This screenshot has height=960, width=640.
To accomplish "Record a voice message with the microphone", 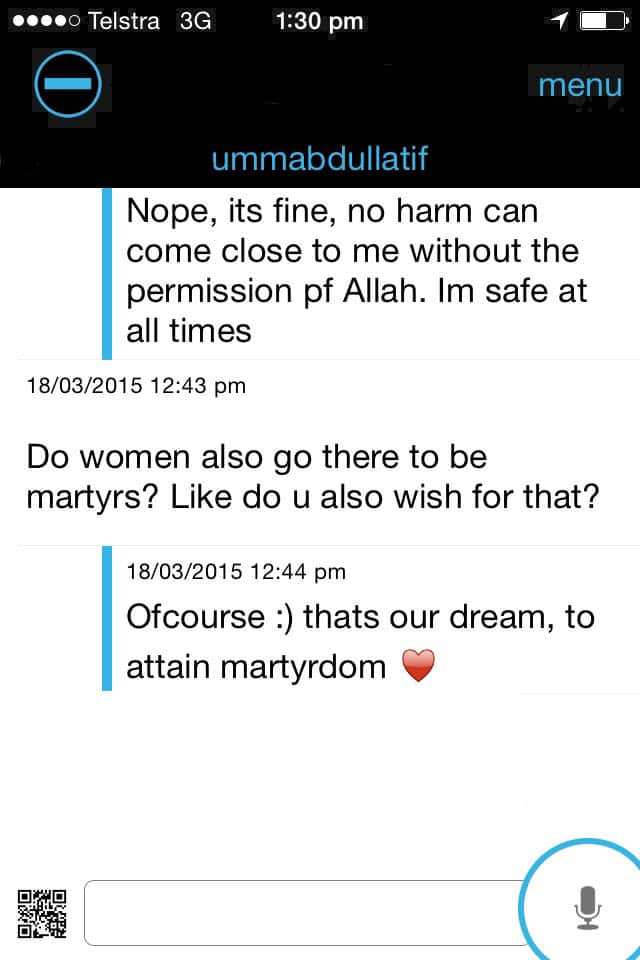I will click(x=587, y=907).
